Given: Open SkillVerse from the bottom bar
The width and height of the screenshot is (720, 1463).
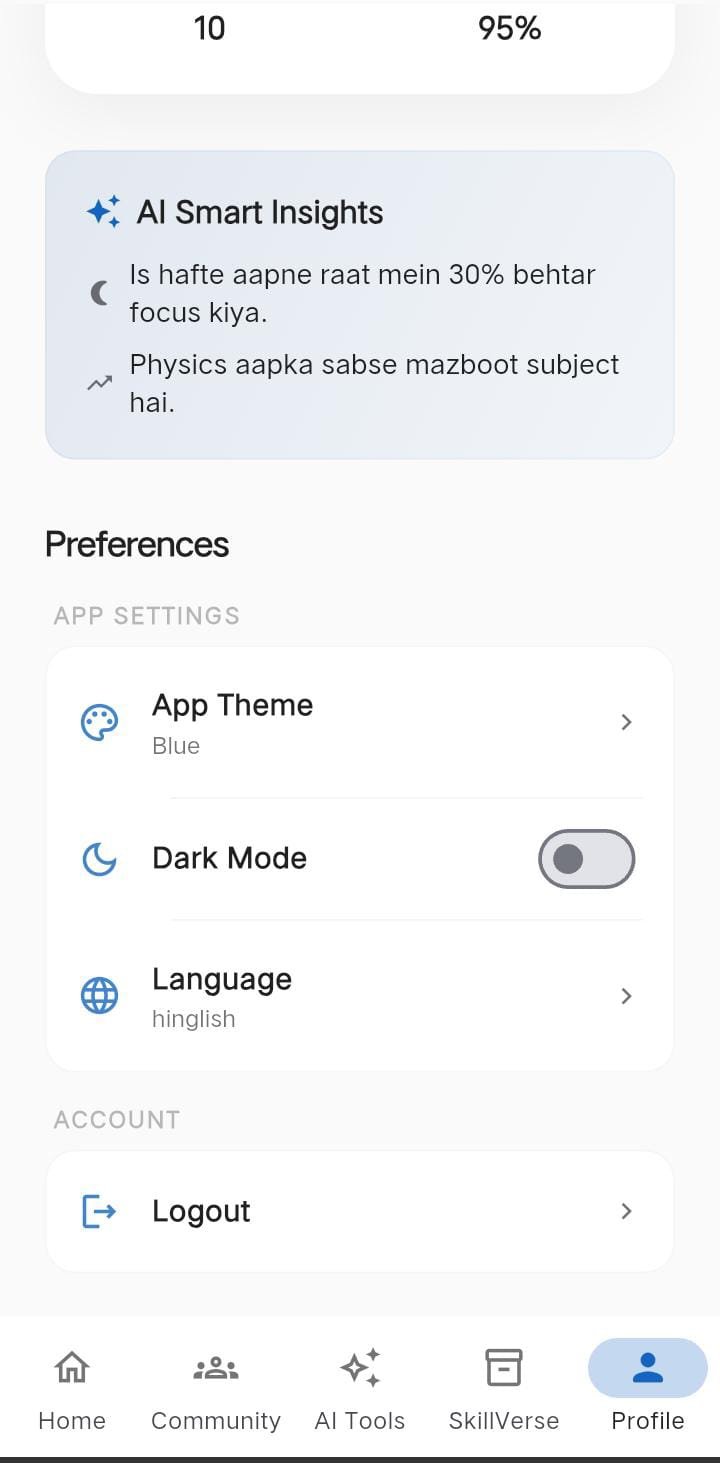Looking at the screenshot, I should pos(503,1367).
